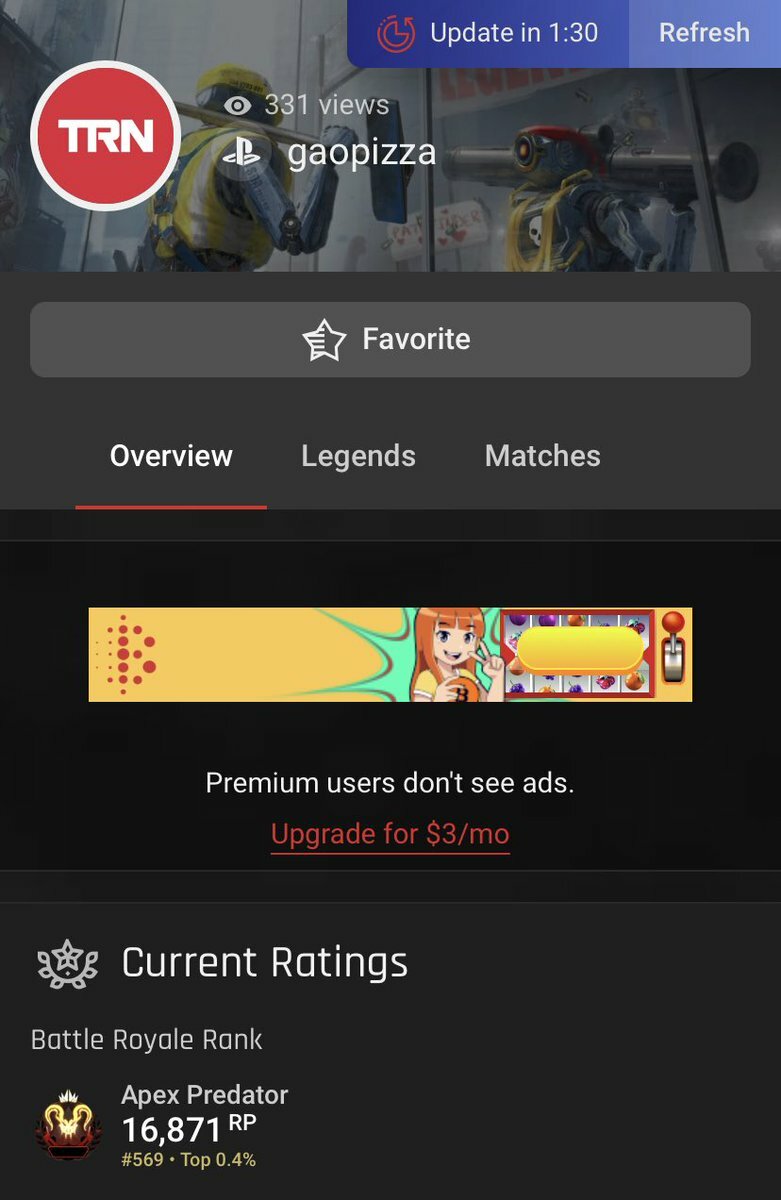The width and height of the screenshot is (781, 1200).
Task: Open the Matches tab
Action: [x=542, y=456]
